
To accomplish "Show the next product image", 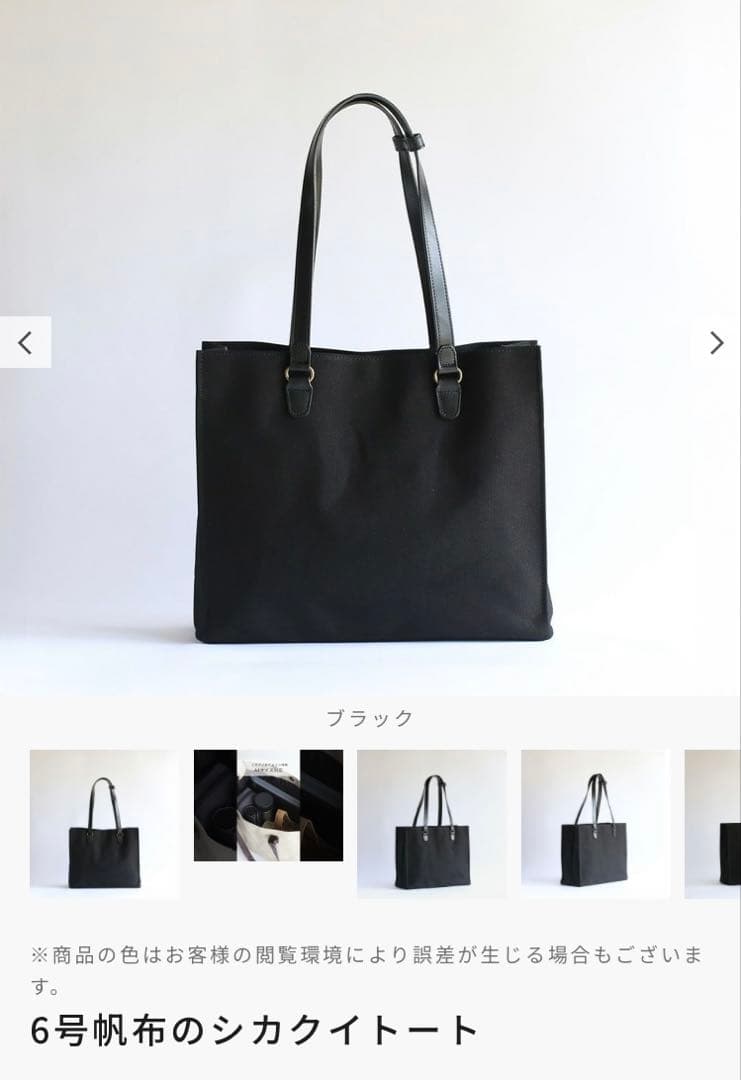I will [x=716, y=343].
